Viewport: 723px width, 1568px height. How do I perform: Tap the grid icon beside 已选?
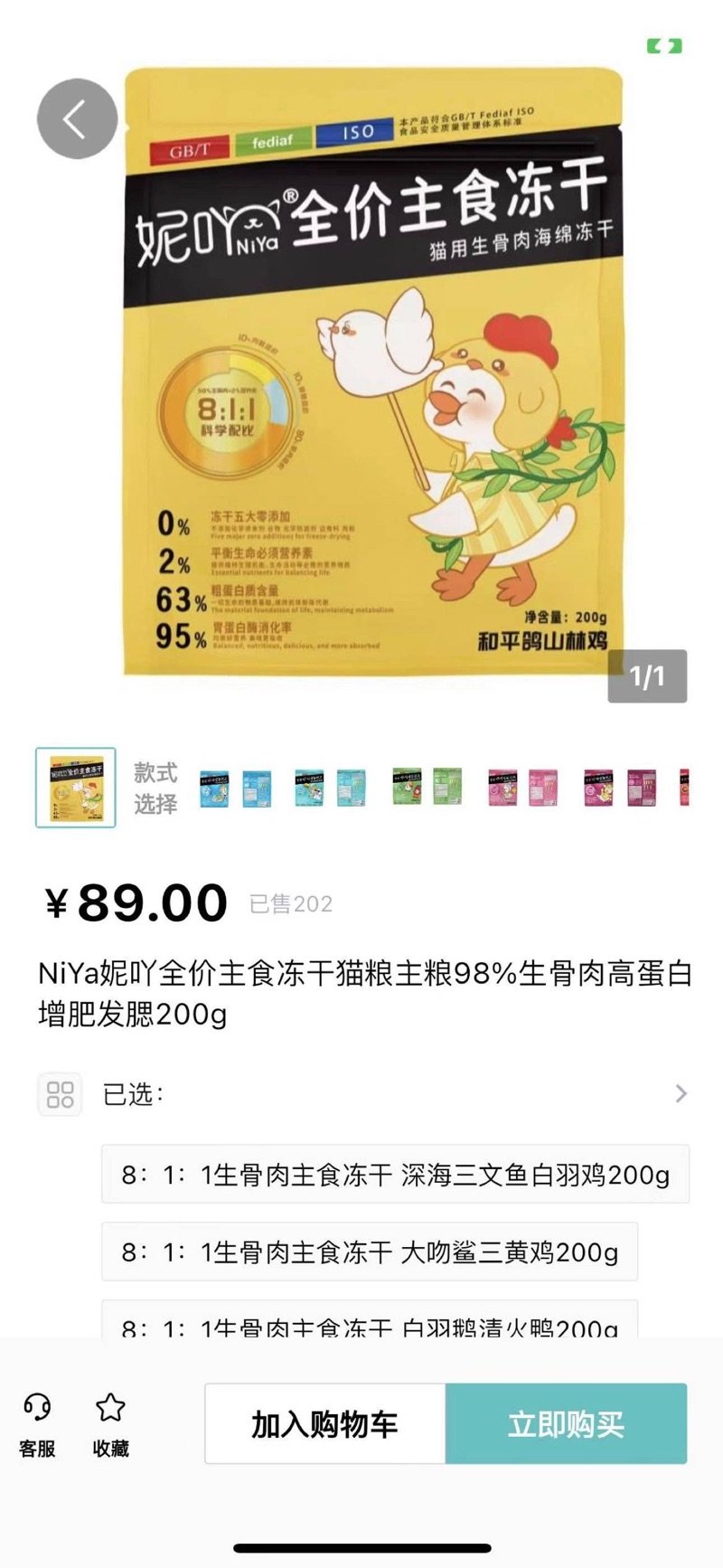60,1094
